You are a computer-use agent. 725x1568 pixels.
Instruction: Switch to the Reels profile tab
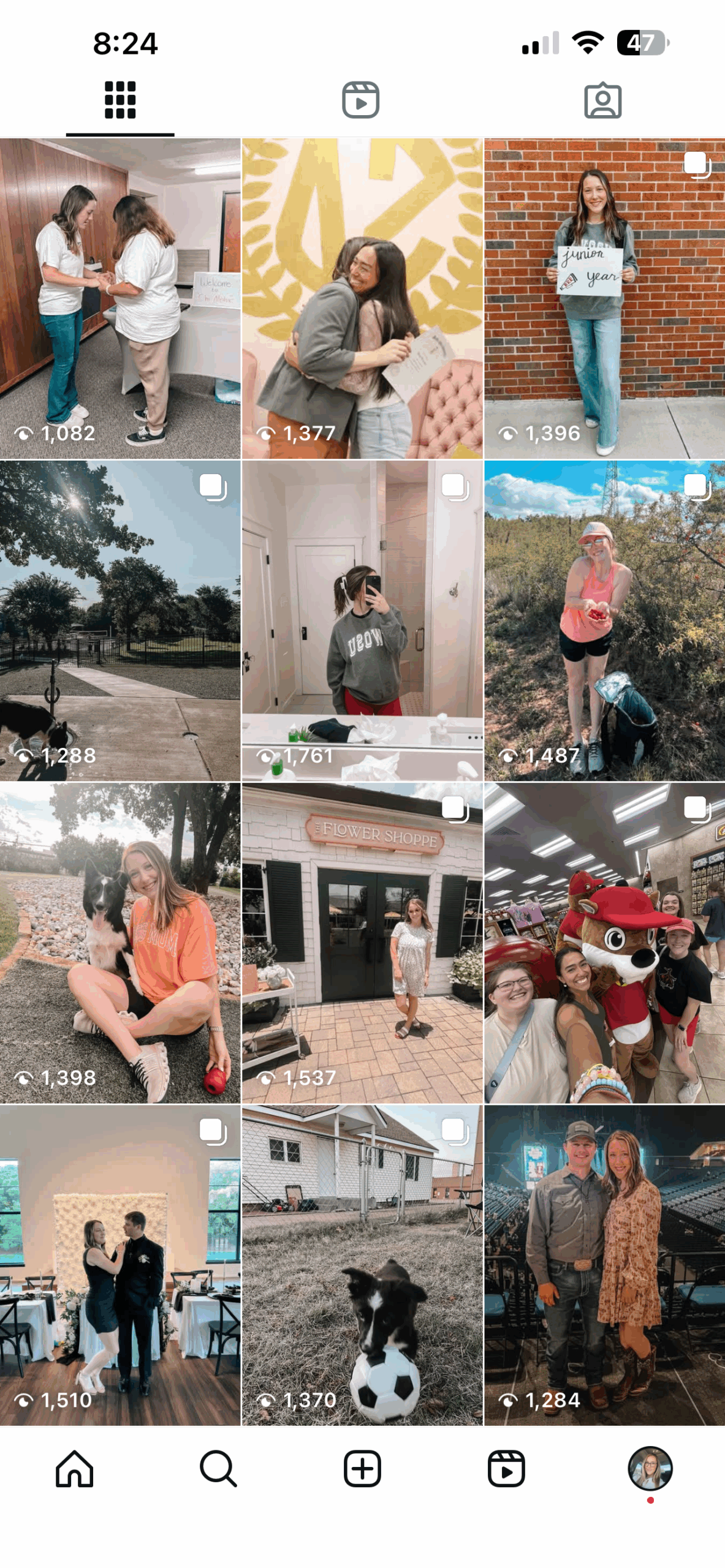click(360, 100)
